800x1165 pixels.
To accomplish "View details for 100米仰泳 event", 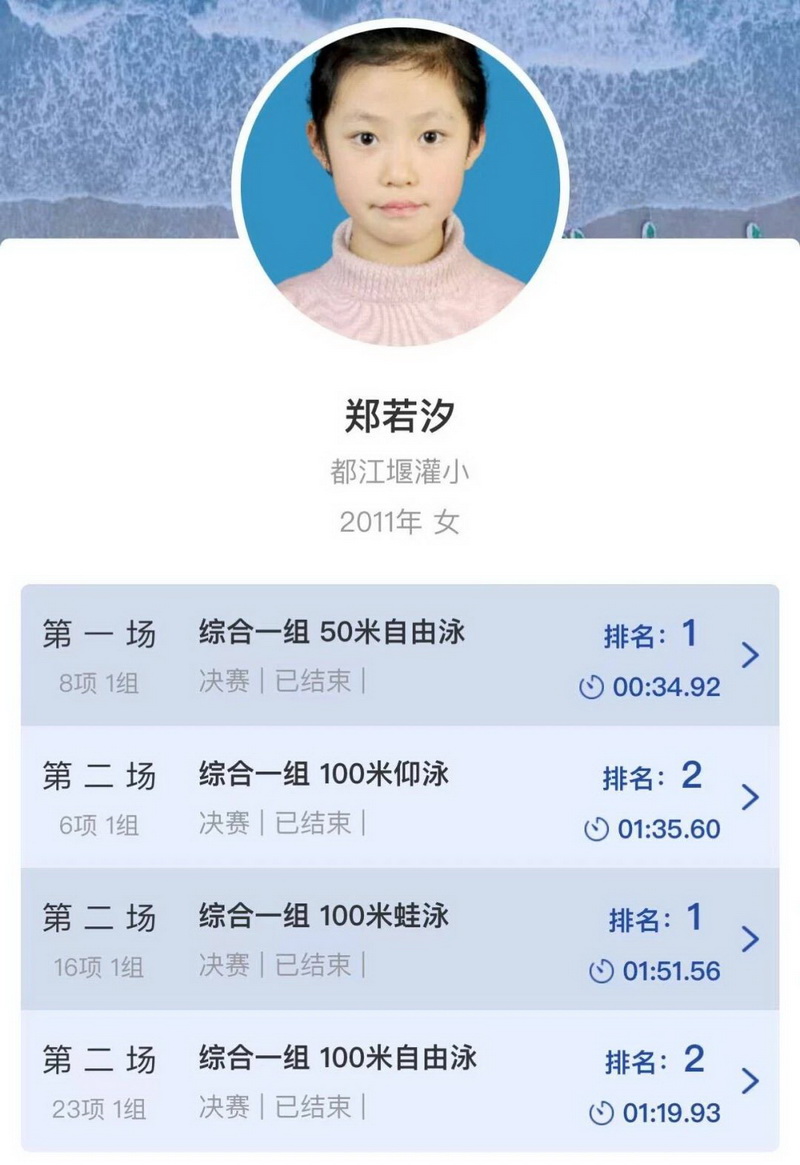I will click(x=400, y=797).
